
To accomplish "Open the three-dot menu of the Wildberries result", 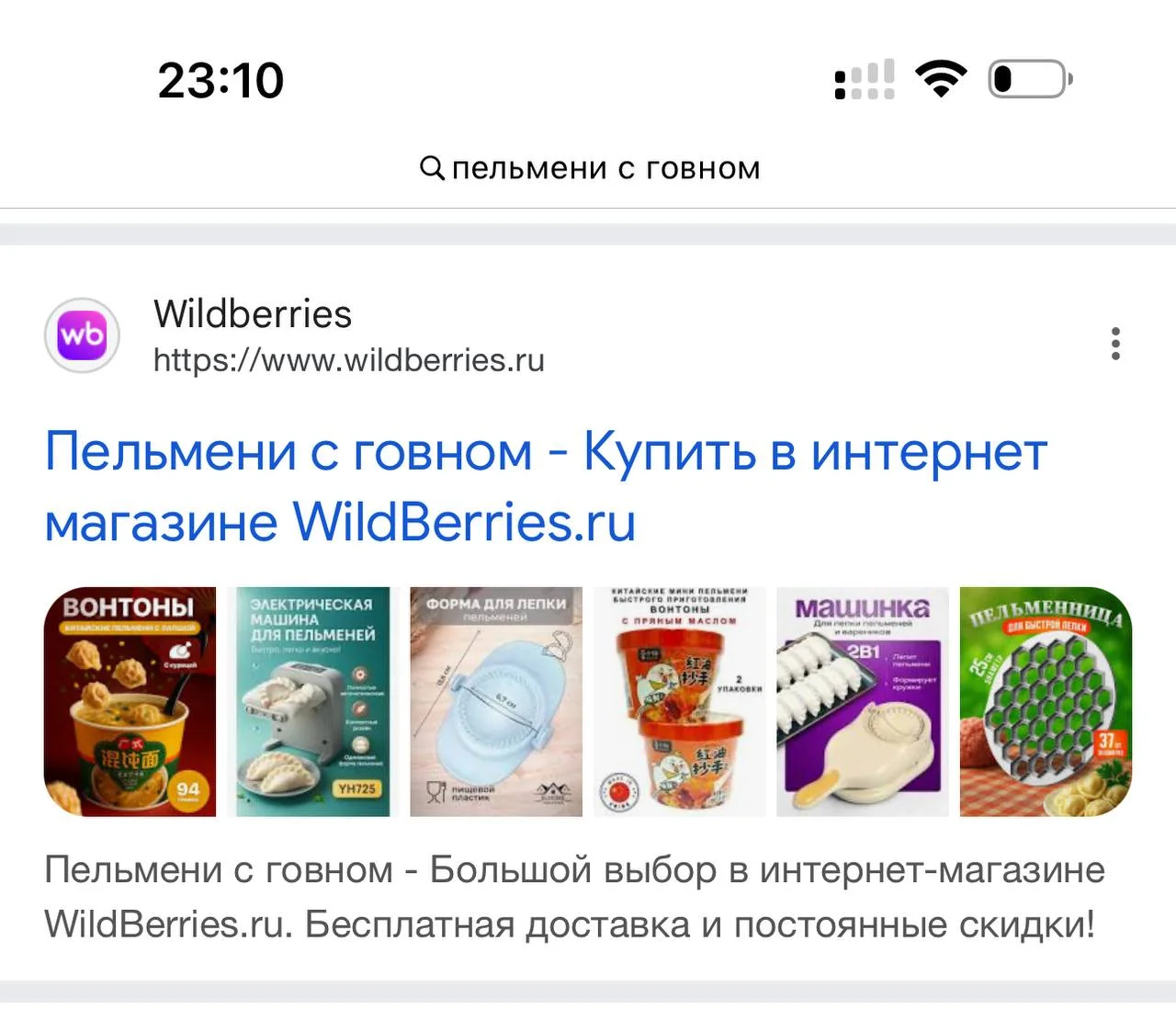I will (x=1115, y=344).
